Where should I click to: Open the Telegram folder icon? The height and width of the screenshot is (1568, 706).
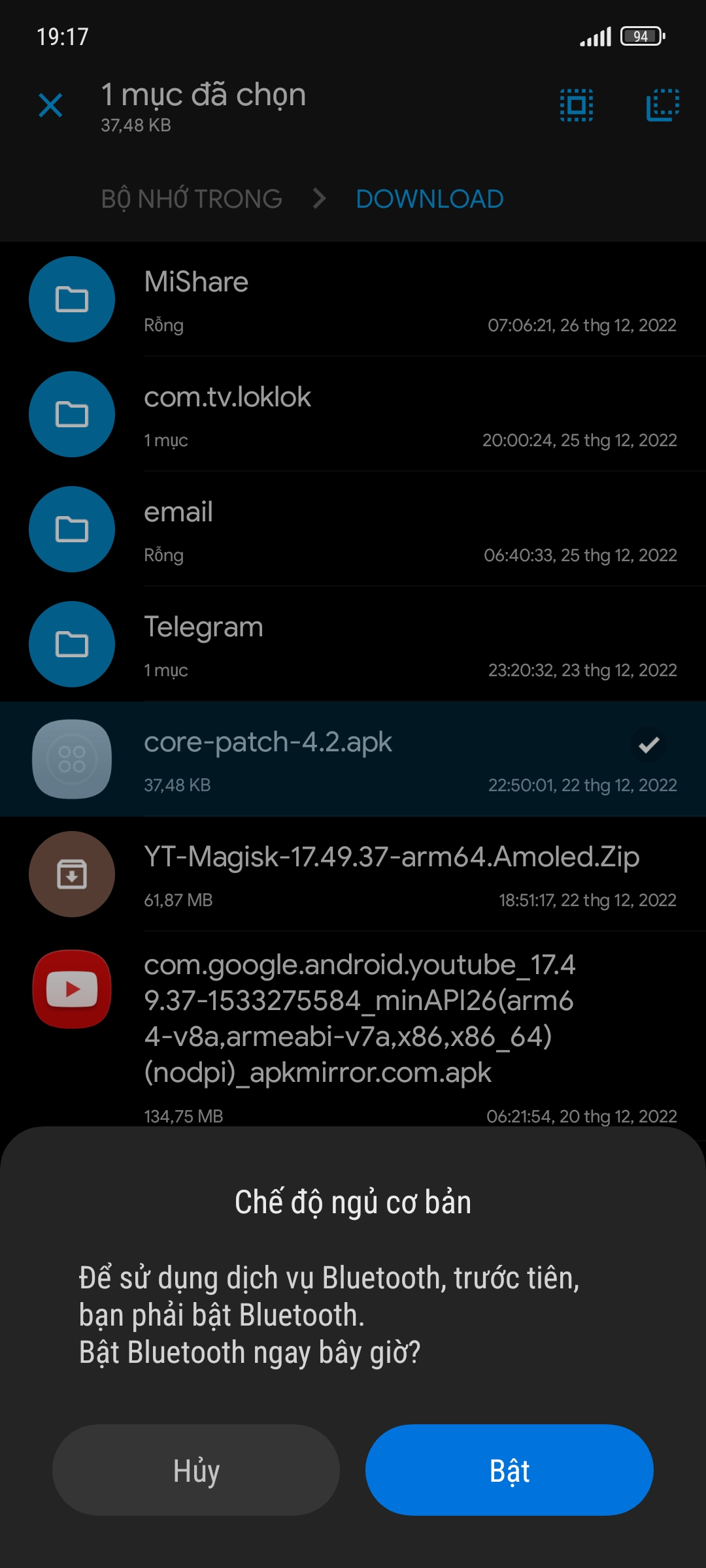point(71,644)
